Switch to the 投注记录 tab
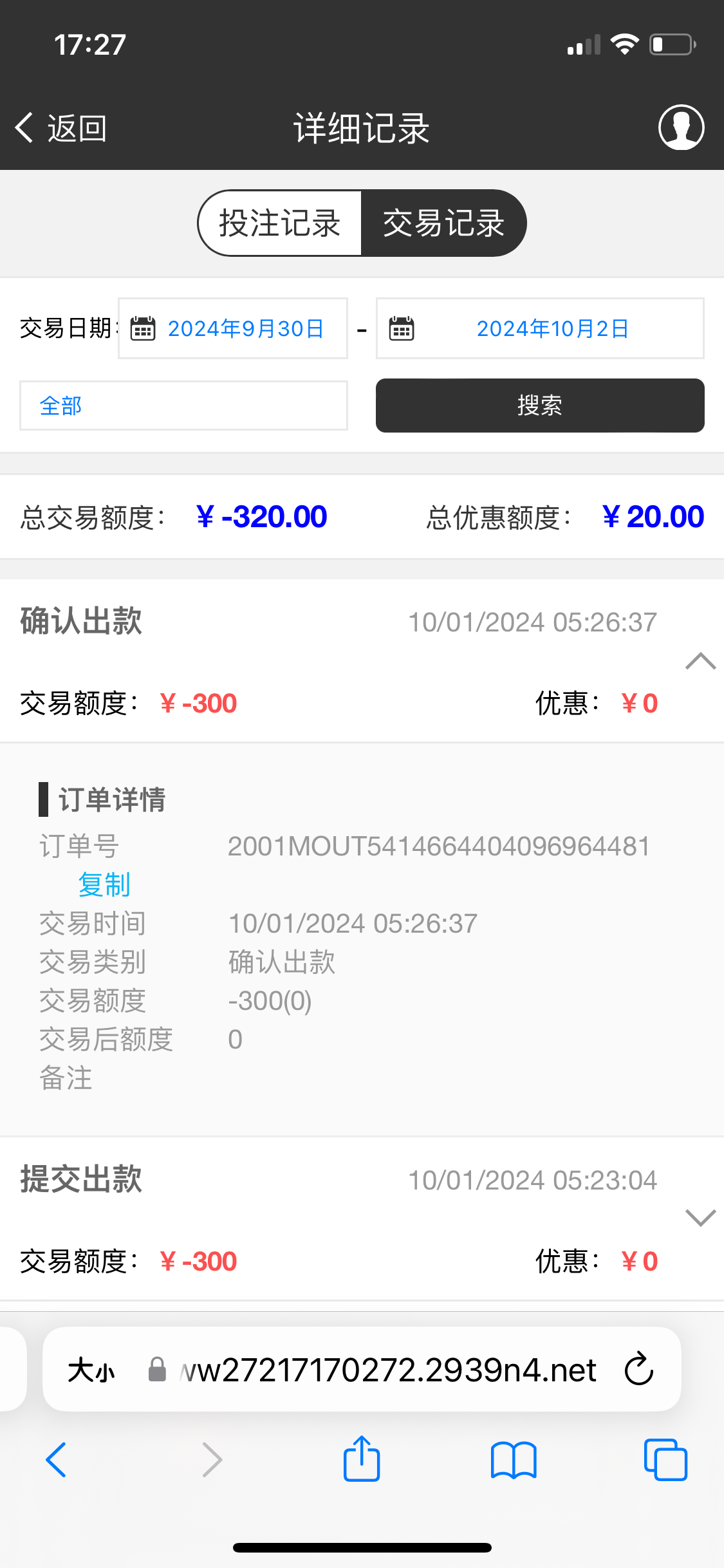 point(279,223)
